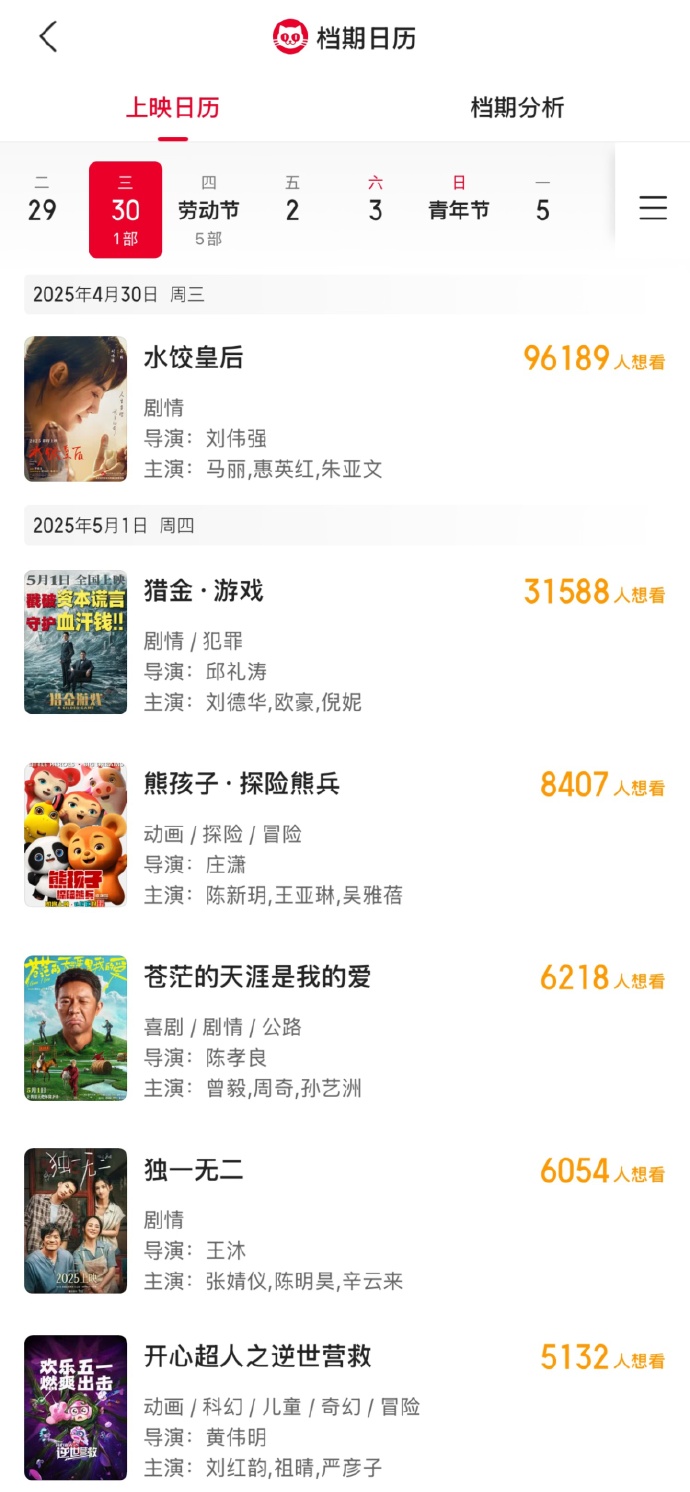Open the movie 猎金·游戏
Screen dimensions: 690x1492
pyautogui.click(x=204, y=591)
